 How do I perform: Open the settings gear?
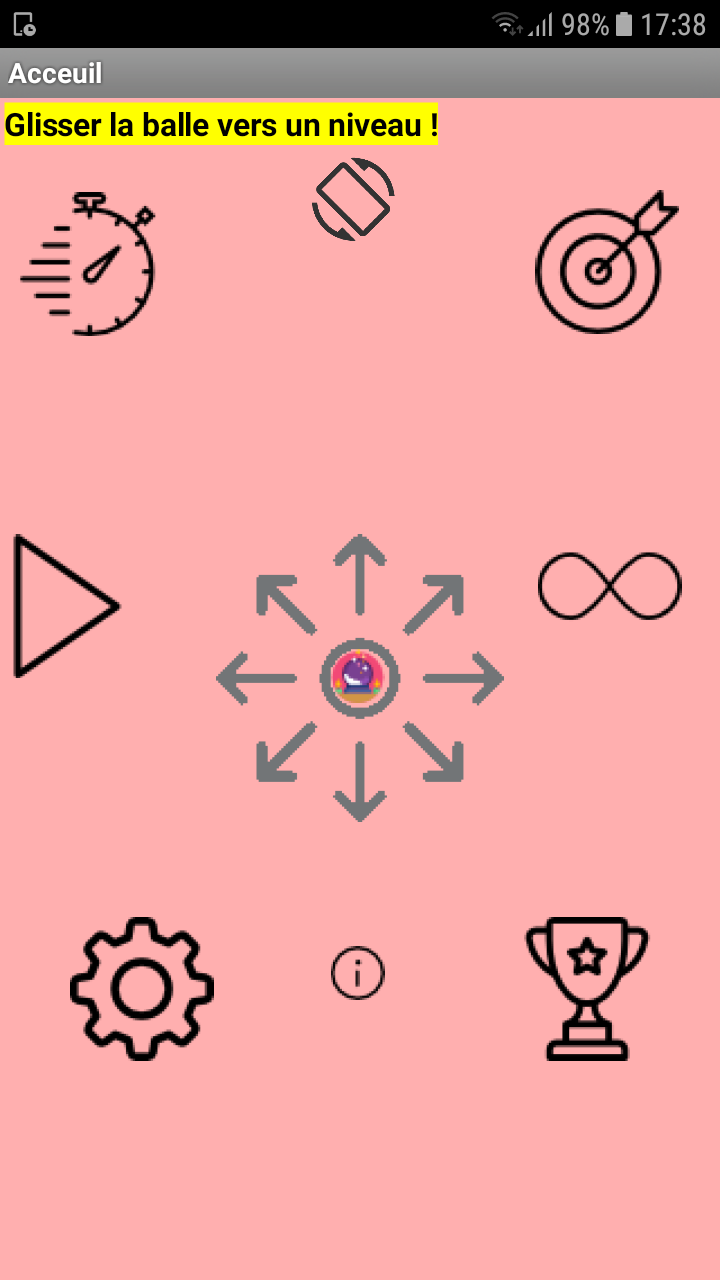(x=142, y=988)
